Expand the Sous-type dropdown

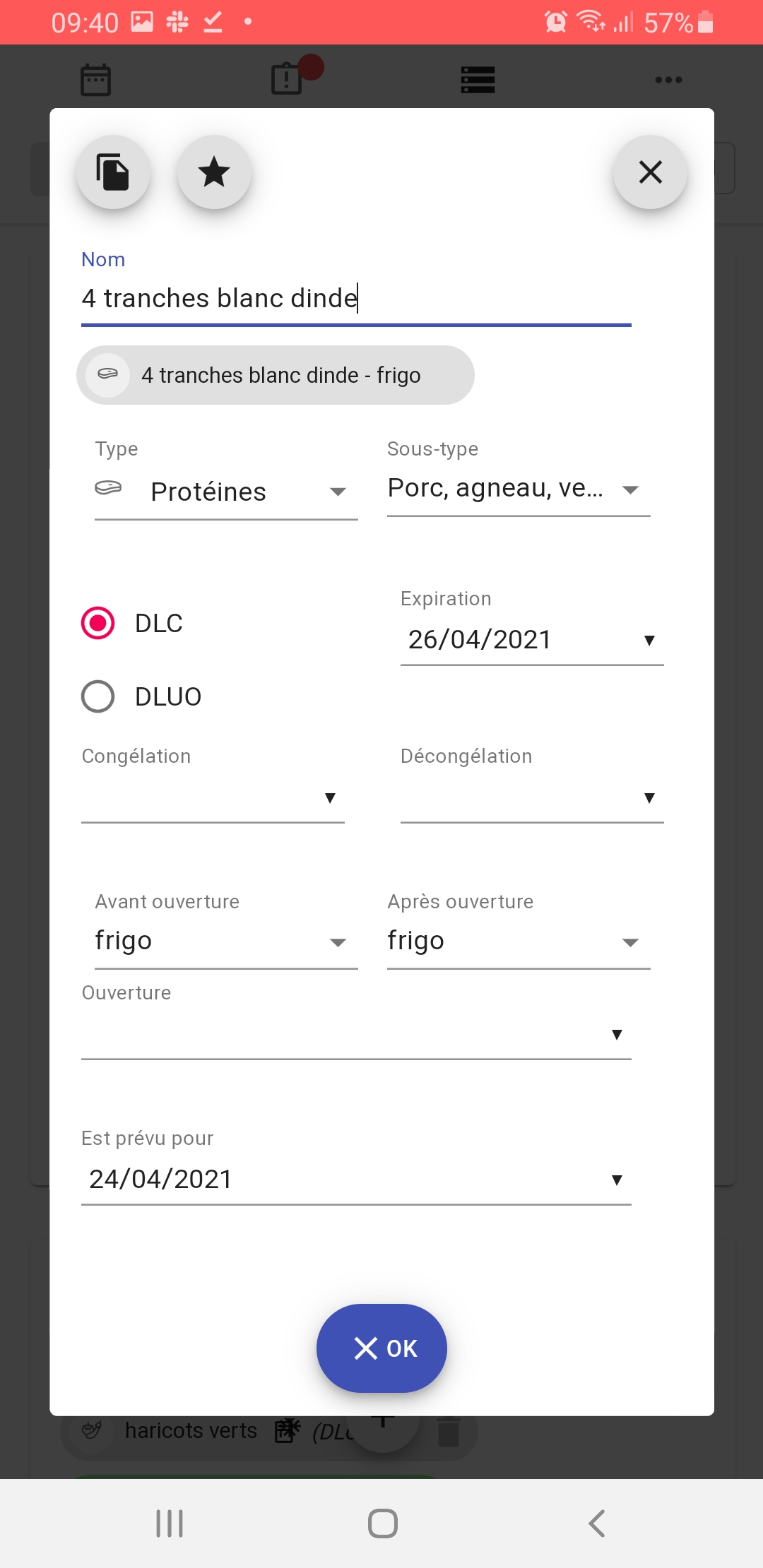519,489
